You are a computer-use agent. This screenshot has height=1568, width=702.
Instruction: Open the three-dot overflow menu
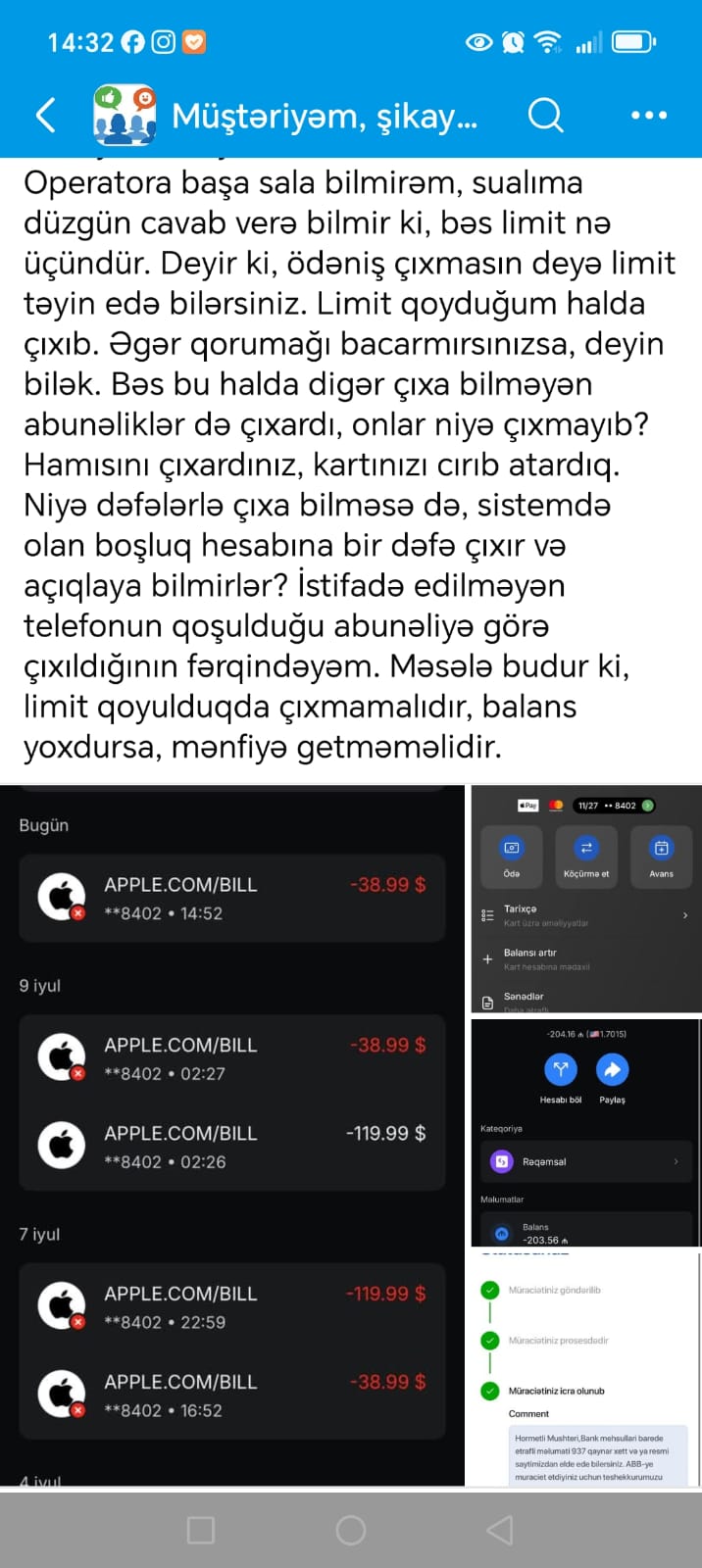pyautogui.click(x=649, y=116)
